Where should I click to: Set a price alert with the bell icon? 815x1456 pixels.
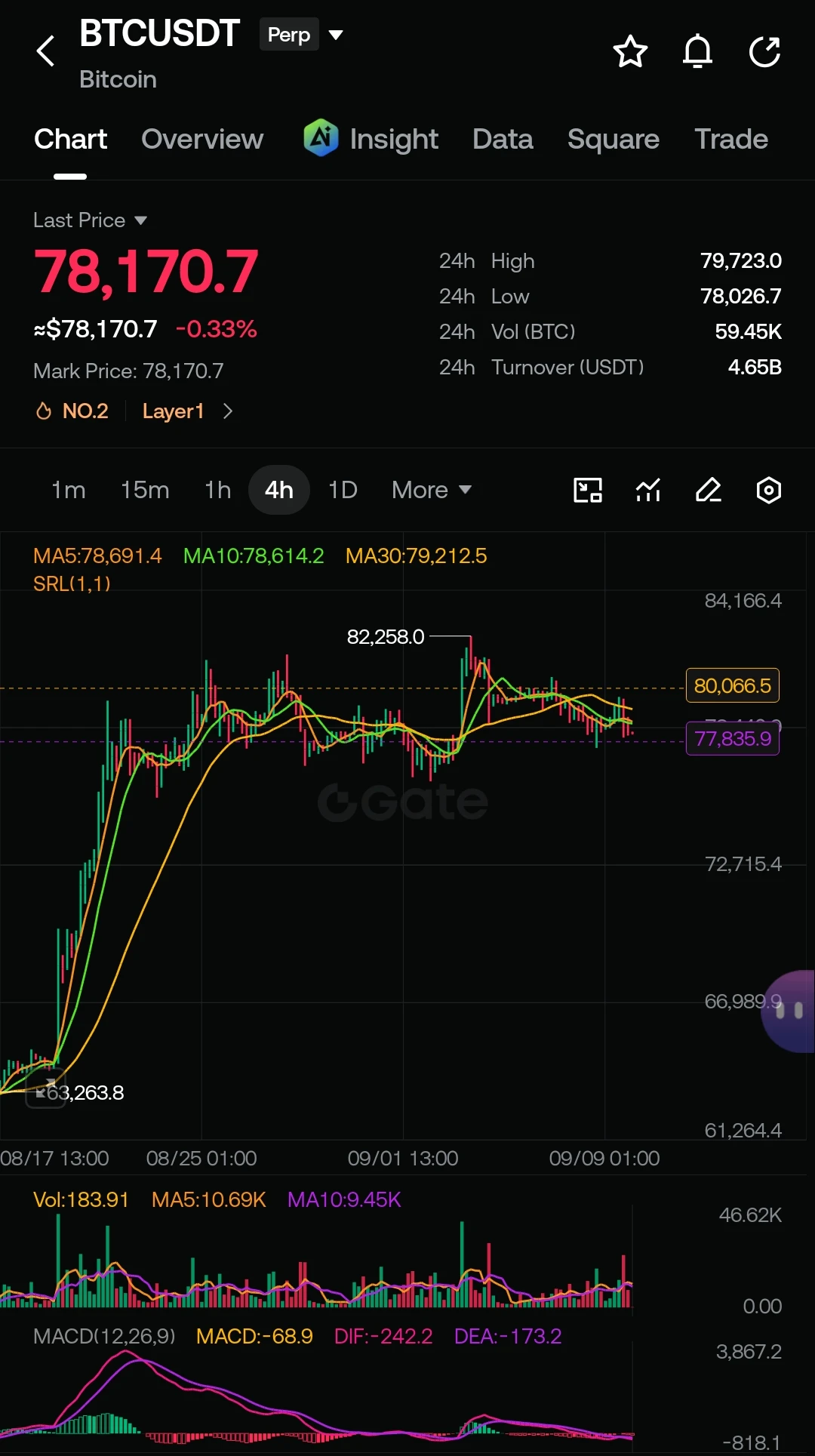[697, 51]
